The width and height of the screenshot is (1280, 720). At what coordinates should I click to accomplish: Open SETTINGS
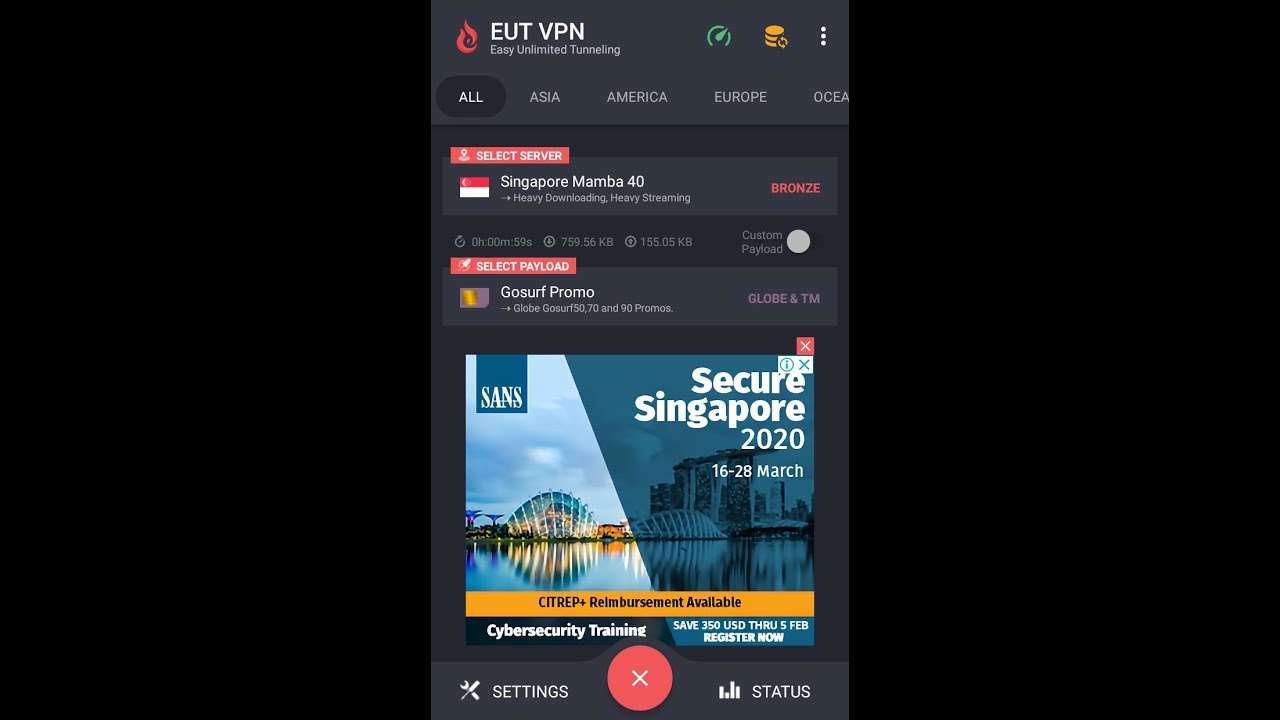[514, 691]
